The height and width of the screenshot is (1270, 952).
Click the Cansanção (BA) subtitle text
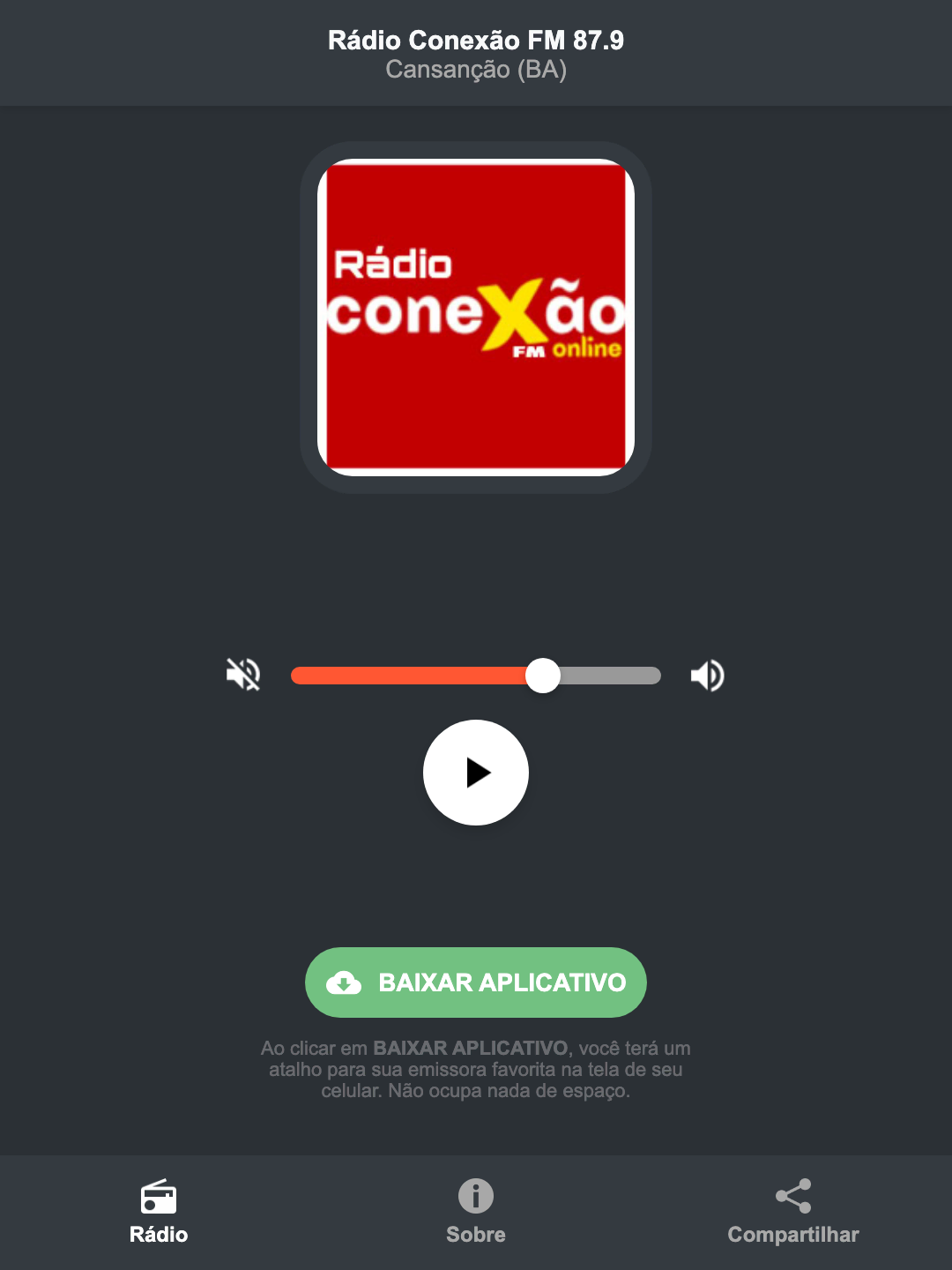click(x=475, y=71)
